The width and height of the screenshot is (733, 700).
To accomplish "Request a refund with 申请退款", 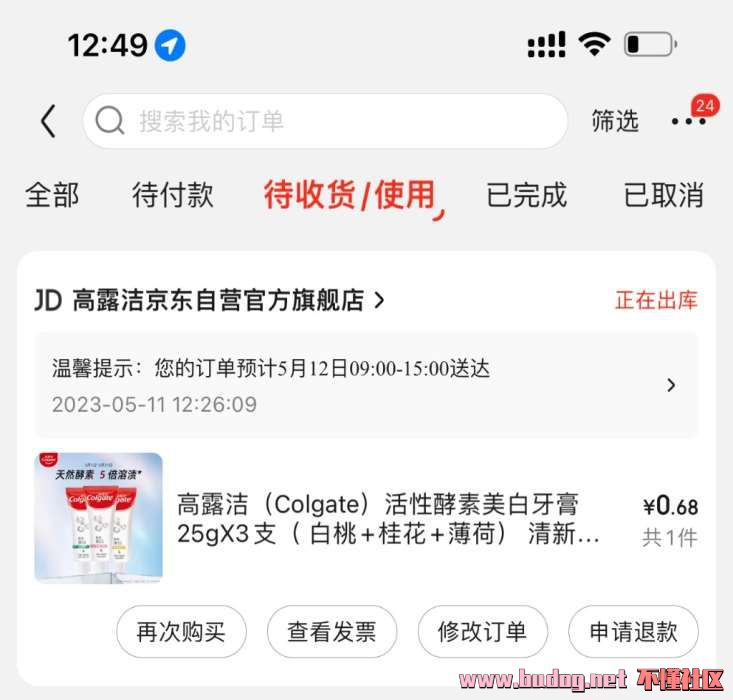I will click(633, 631).
